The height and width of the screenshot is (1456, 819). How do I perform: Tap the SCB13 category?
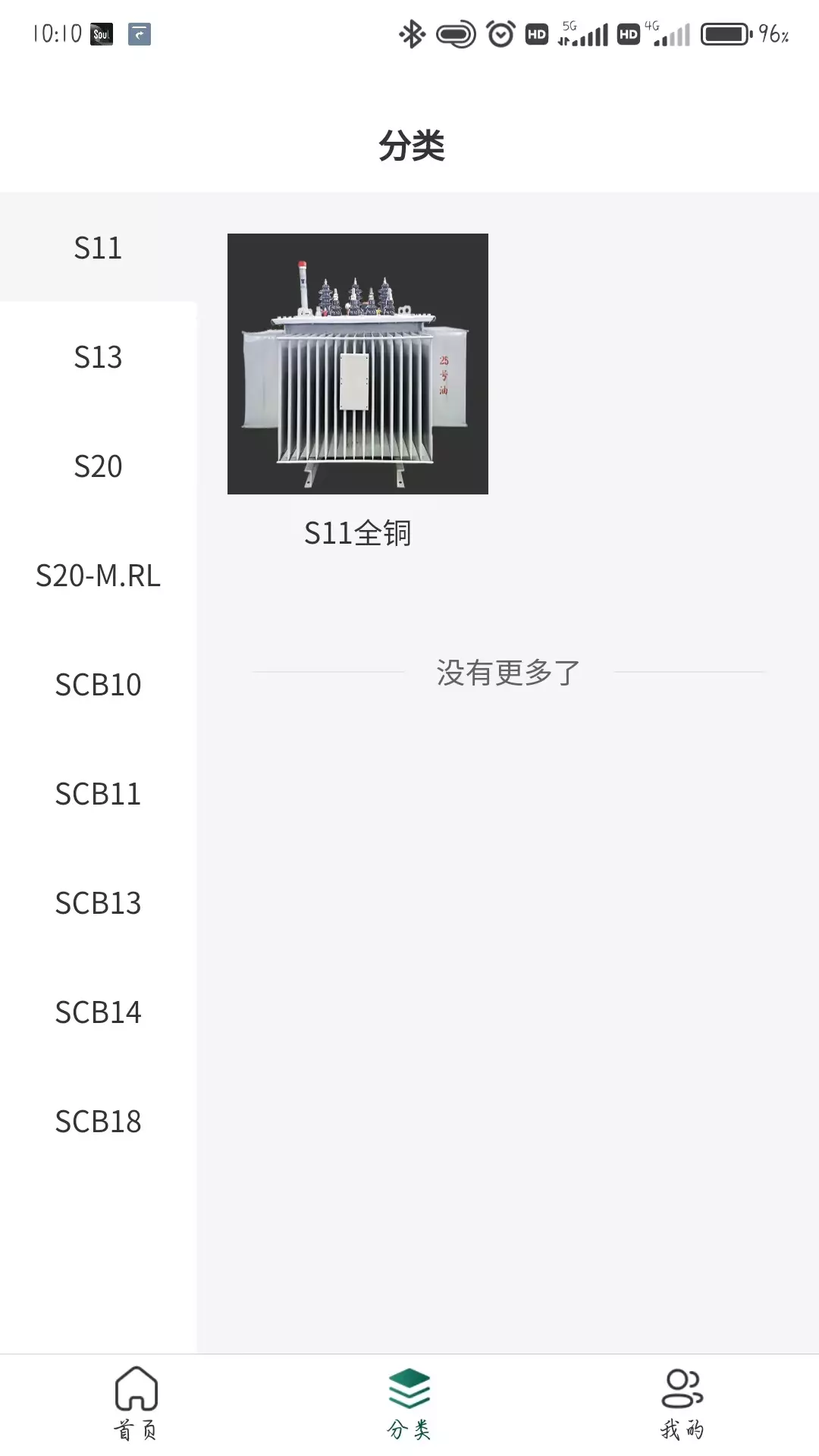point(99,903)
